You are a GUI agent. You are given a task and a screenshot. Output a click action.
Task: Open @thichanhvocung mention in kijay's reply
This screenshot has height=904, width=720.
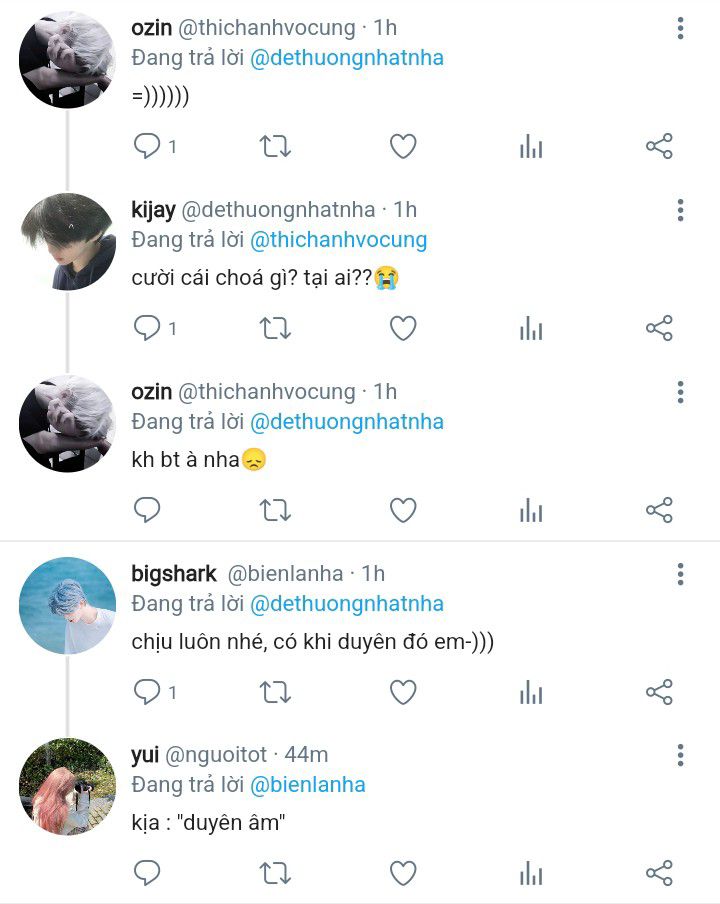(x=338, y=240)
